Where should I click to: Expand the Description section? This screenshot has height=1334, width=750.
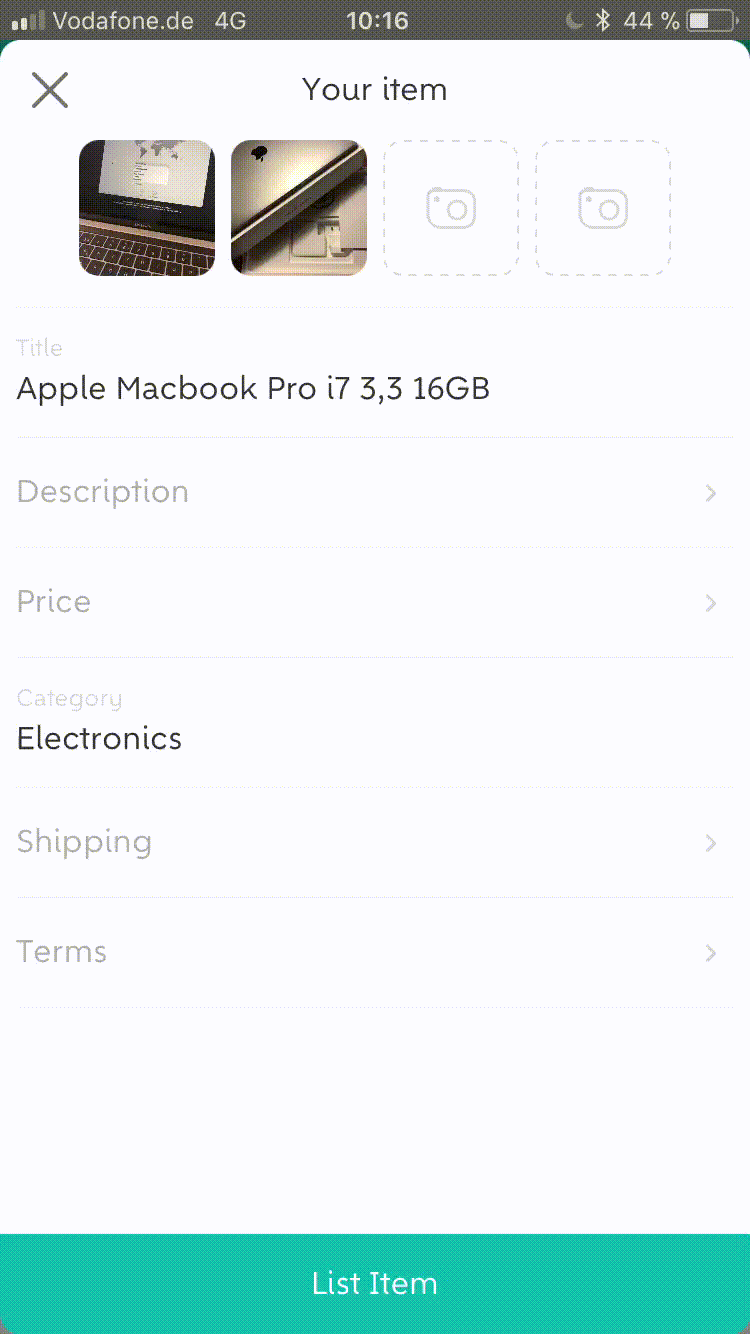[710, 492]
